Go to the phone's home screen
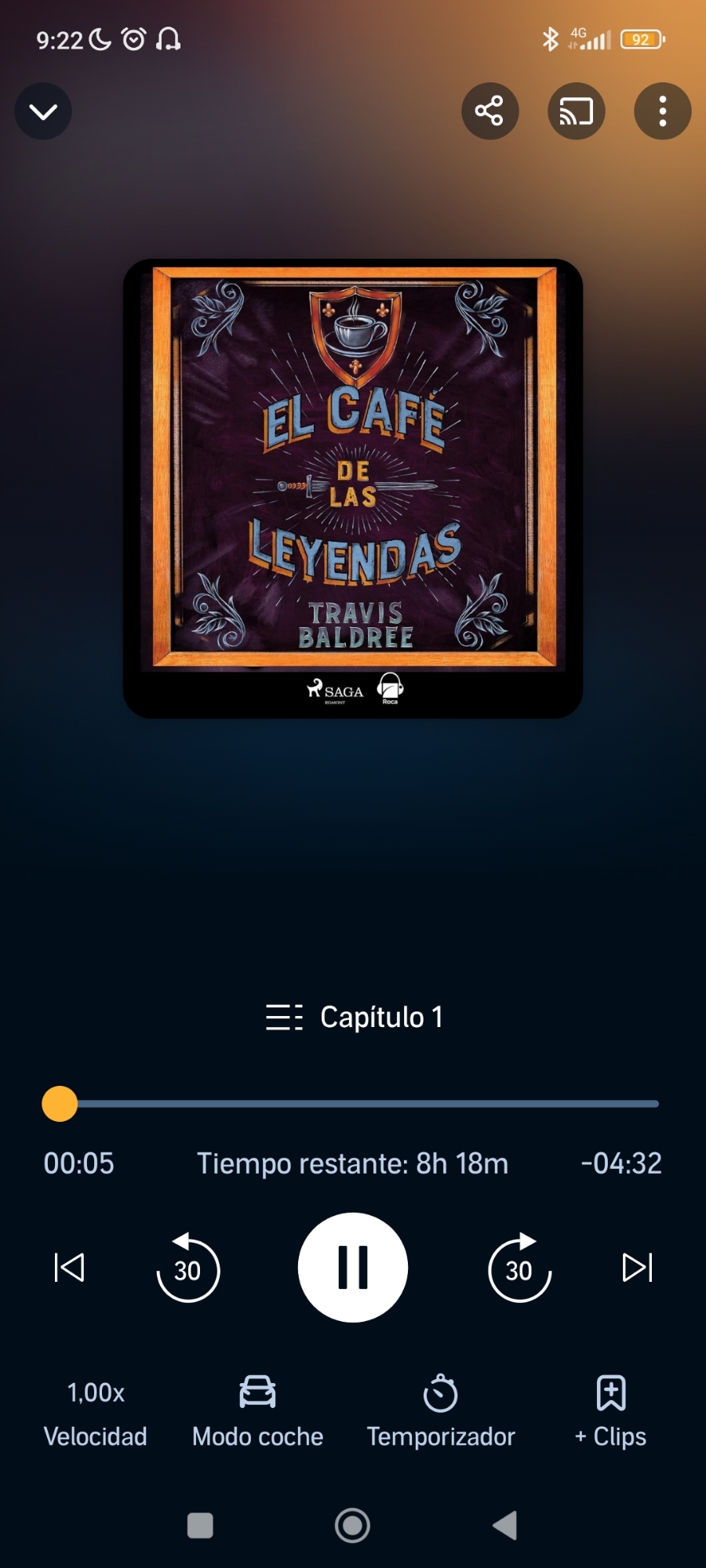Viewport: 706px width, 1568px height. 352,1526
